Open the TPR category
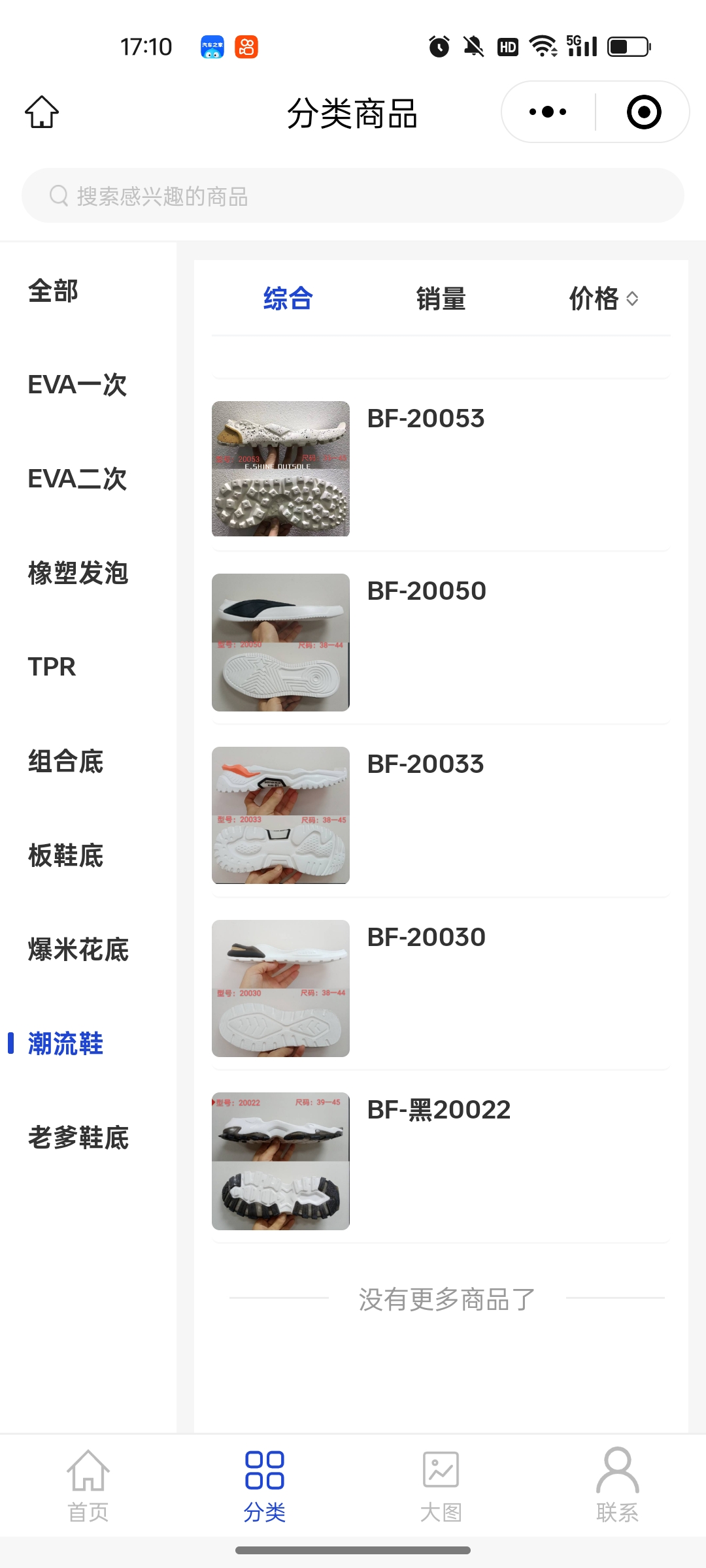The width and height of the screenshot is (706, 1568). pos(52,667)
